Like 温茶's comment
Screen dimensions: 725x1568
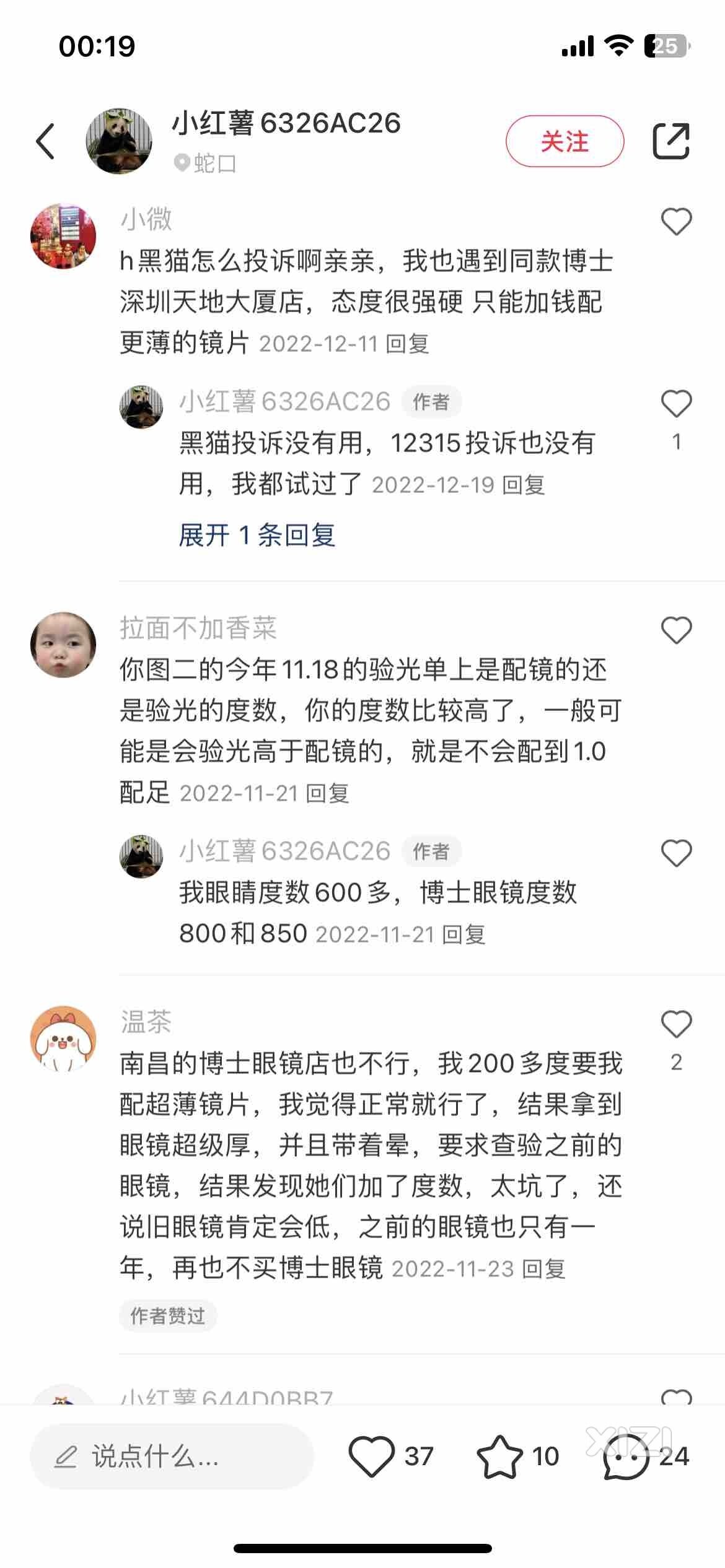pyautogui.click(x=676, y=1024)
